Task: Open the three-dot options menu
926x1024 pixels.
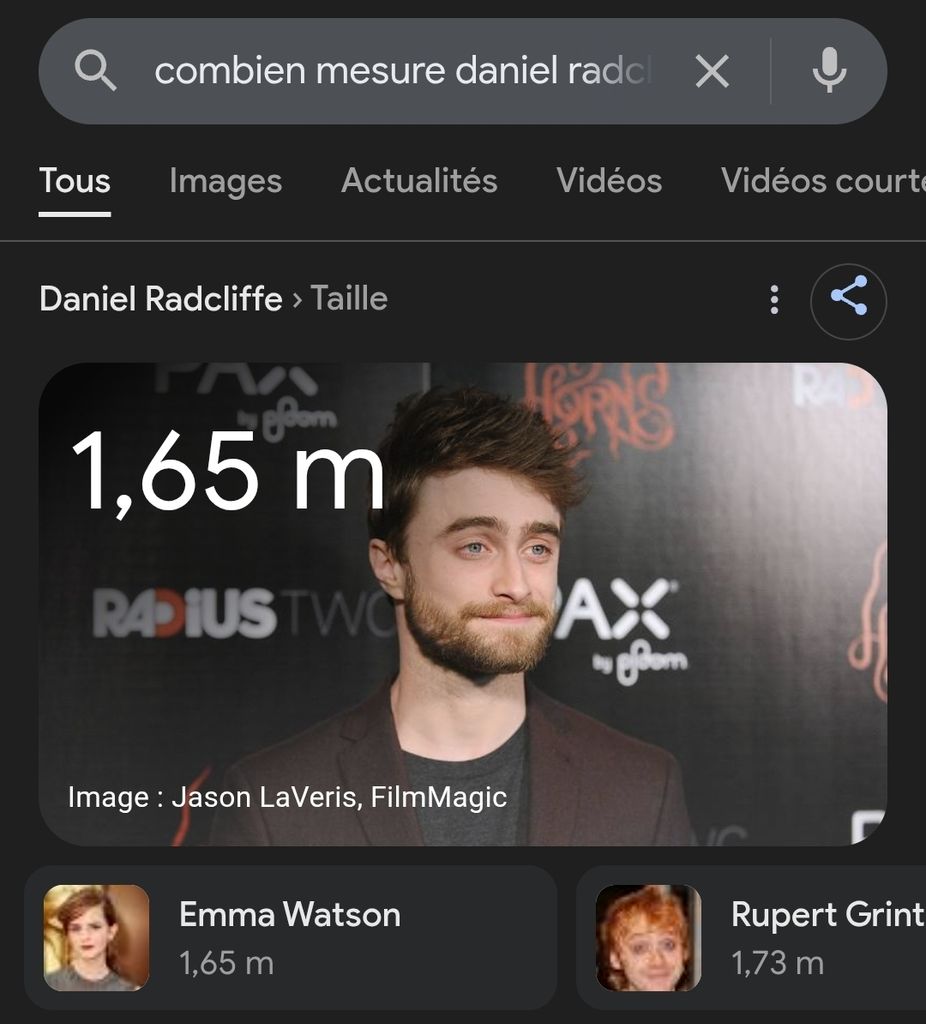Action: click(x=774, y=299)
